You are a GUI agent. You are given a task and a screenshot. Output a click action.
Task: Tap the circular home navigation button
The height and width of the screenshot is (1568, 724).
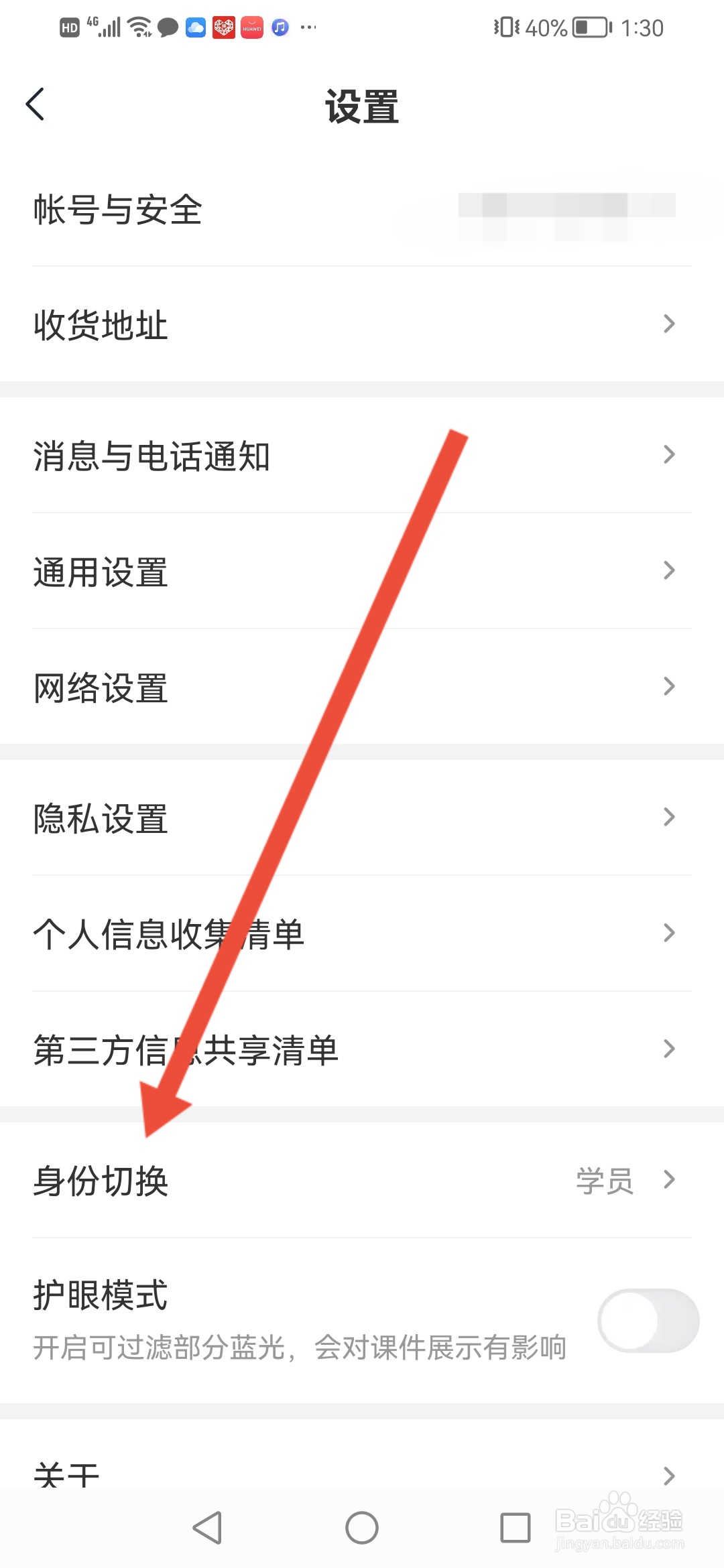pyautogui.click(x=362, y=1528)
